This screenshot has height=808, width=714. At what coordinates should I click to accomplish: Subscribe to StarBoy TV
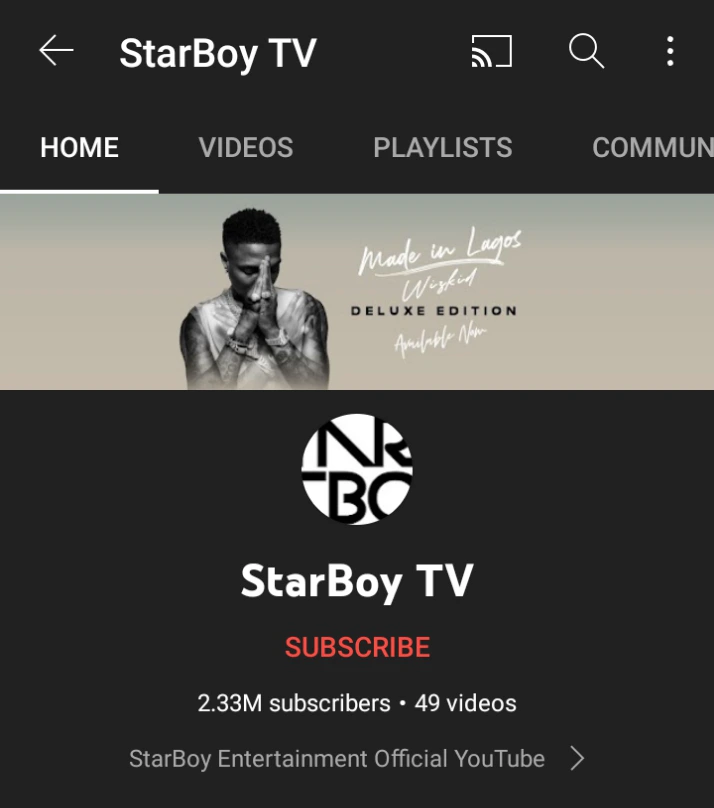point(357,647)
